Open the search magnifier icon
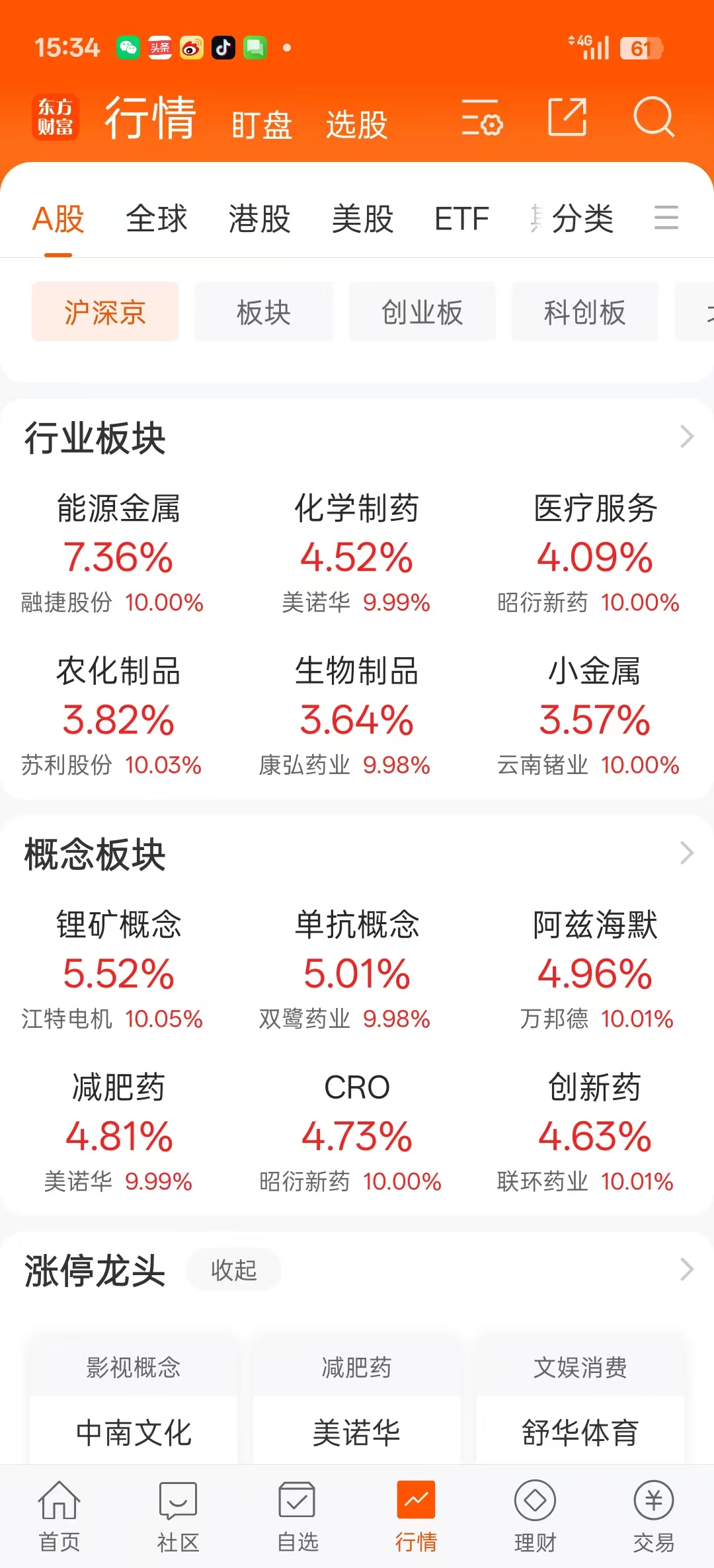This screenshot has height=1568, width=714. (x=653, y=118)
